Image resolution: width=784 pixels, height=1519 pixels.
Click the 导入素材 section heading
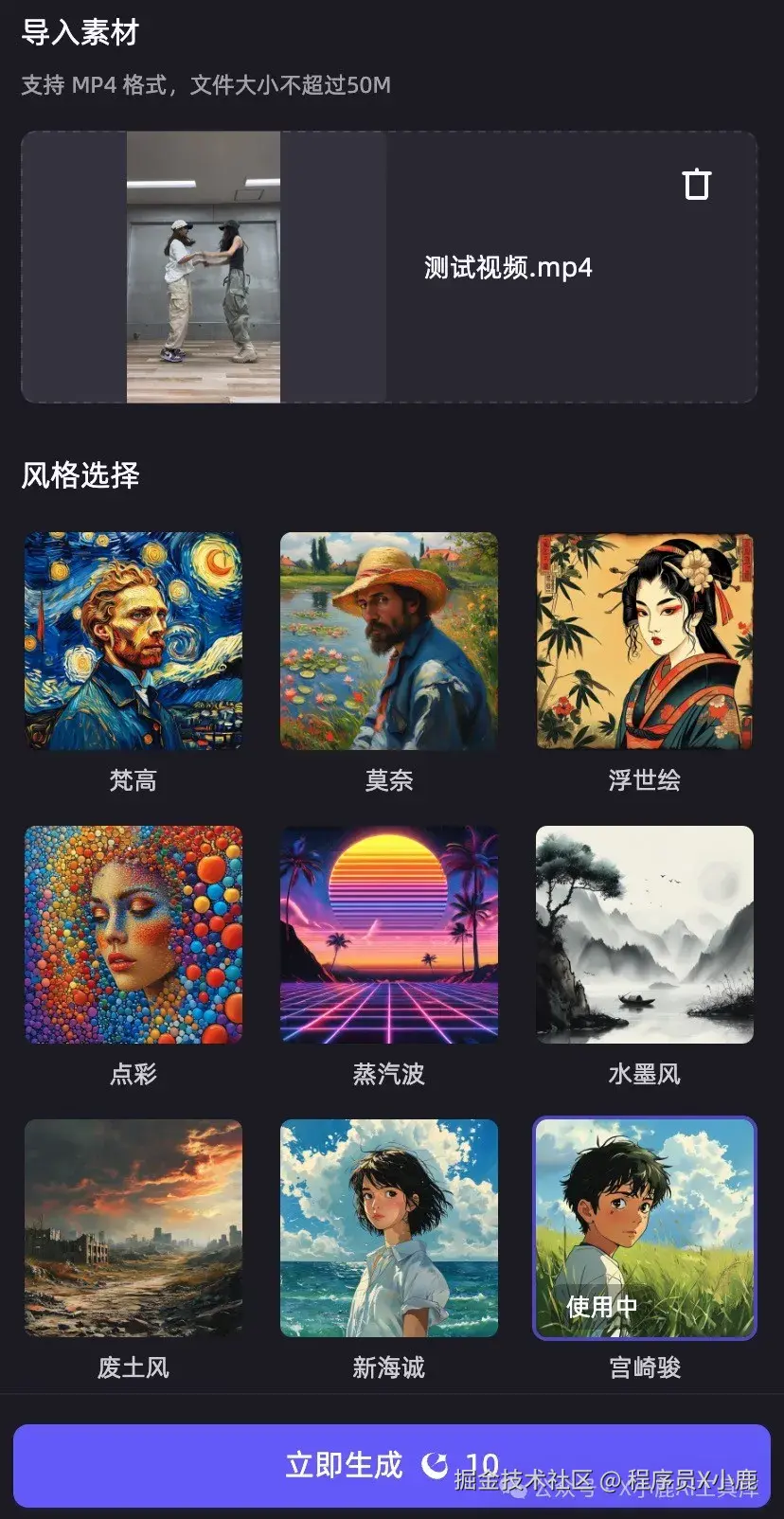(80, 34)
